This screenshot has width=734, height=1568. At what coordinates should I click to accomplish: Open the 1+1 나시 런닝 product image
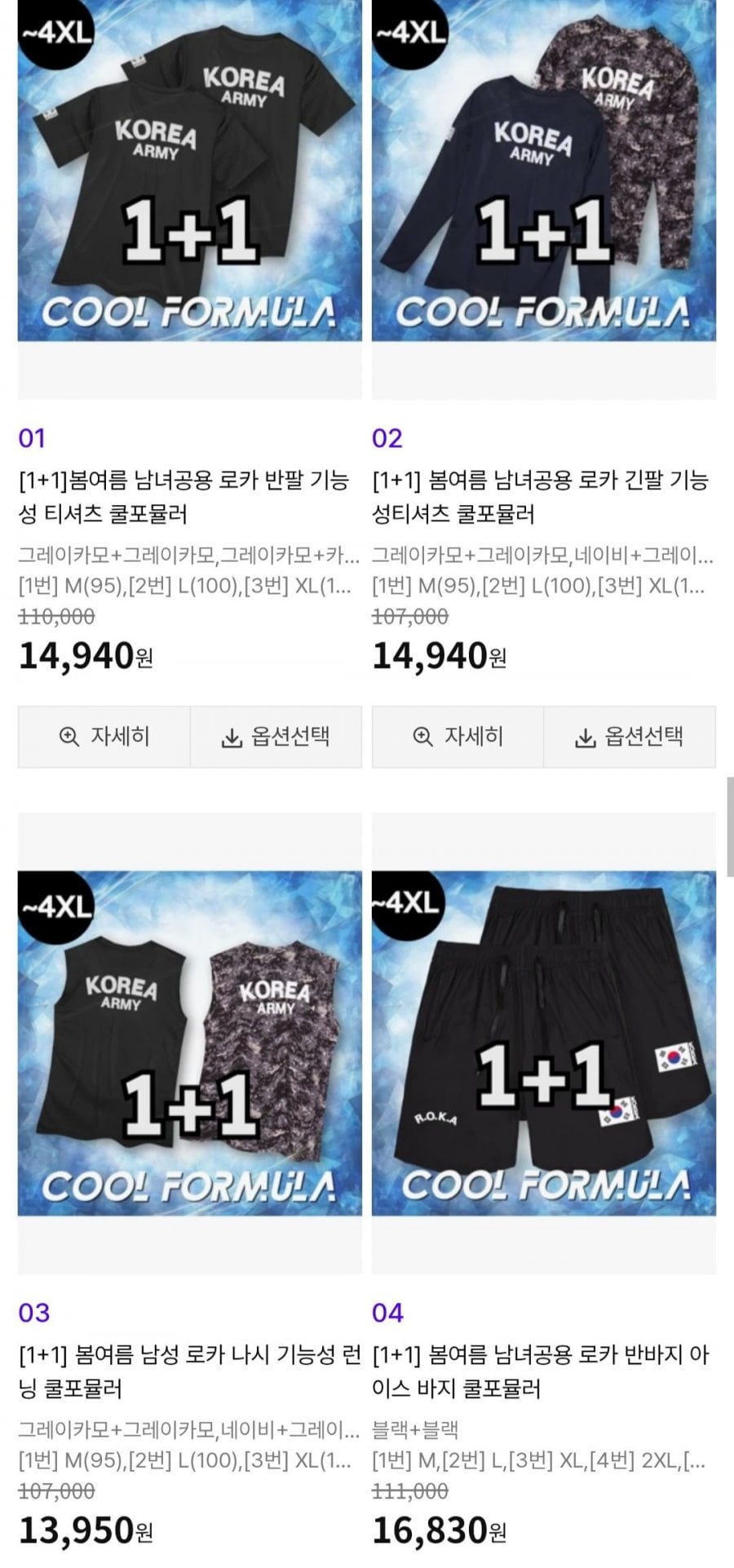(189, 1044)
